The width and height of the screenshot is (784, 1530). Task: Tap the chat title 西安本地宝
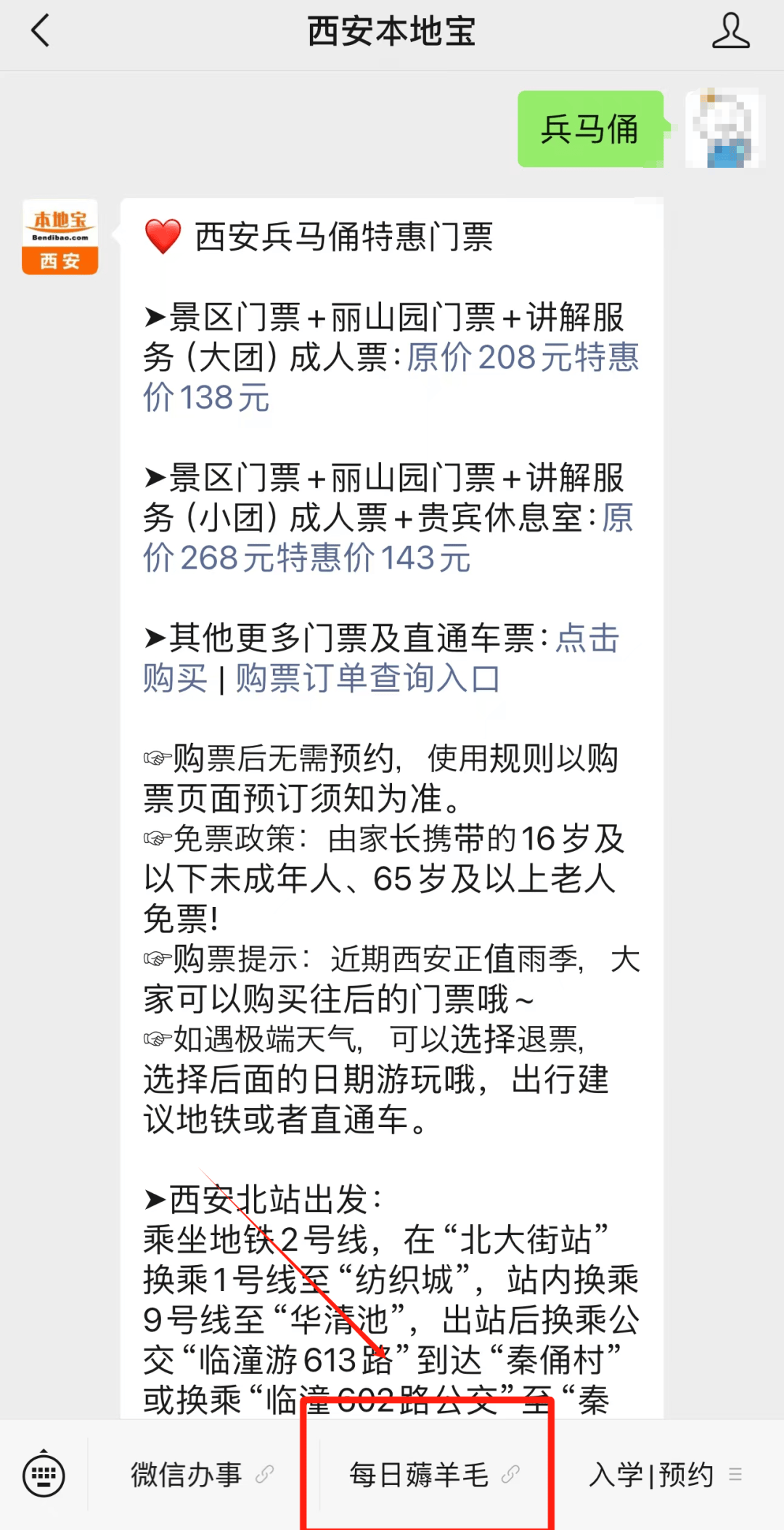point(392,30)
